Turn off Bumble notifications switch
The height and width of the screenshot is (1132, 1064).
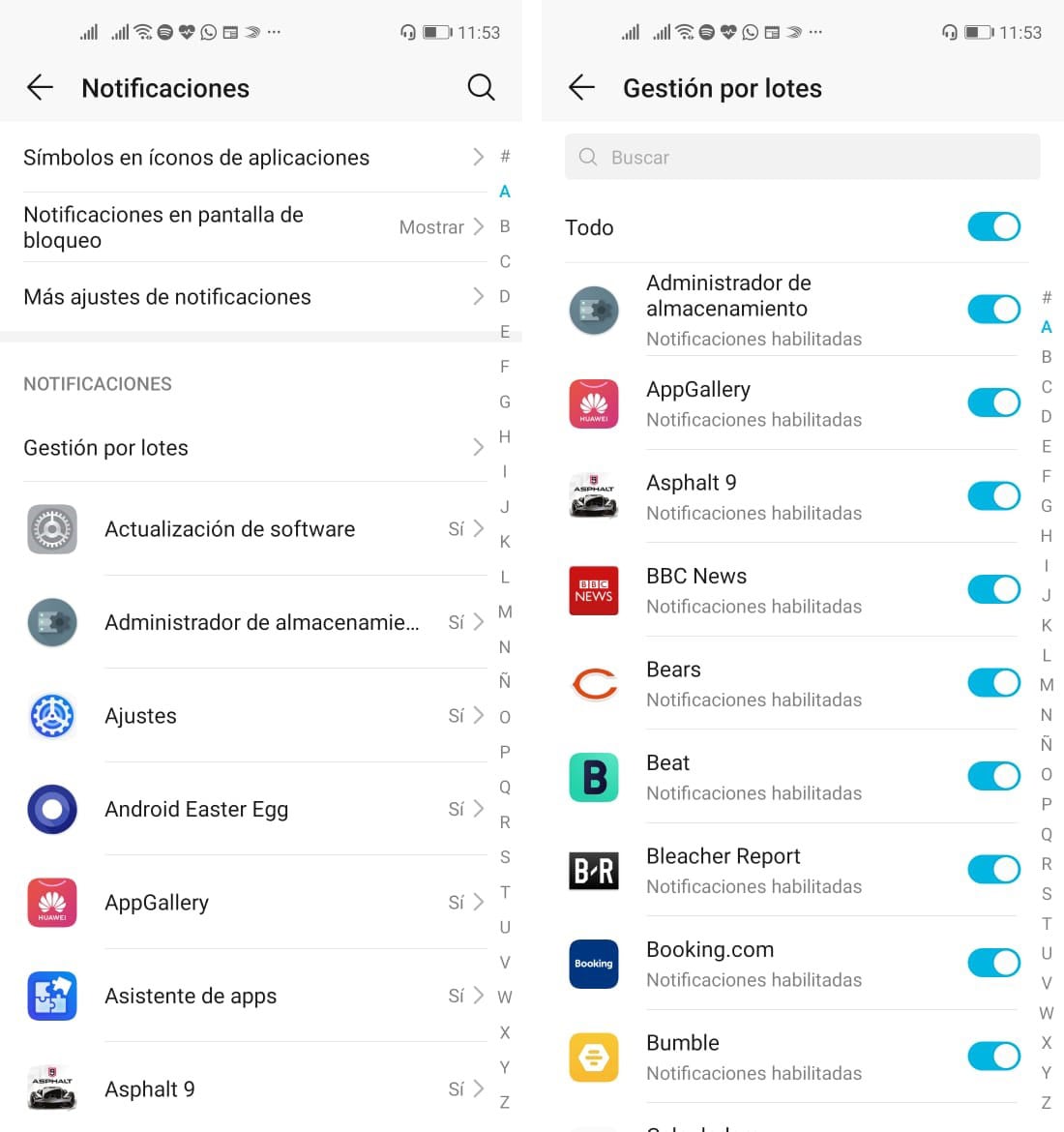click(x=994, y=1057)
